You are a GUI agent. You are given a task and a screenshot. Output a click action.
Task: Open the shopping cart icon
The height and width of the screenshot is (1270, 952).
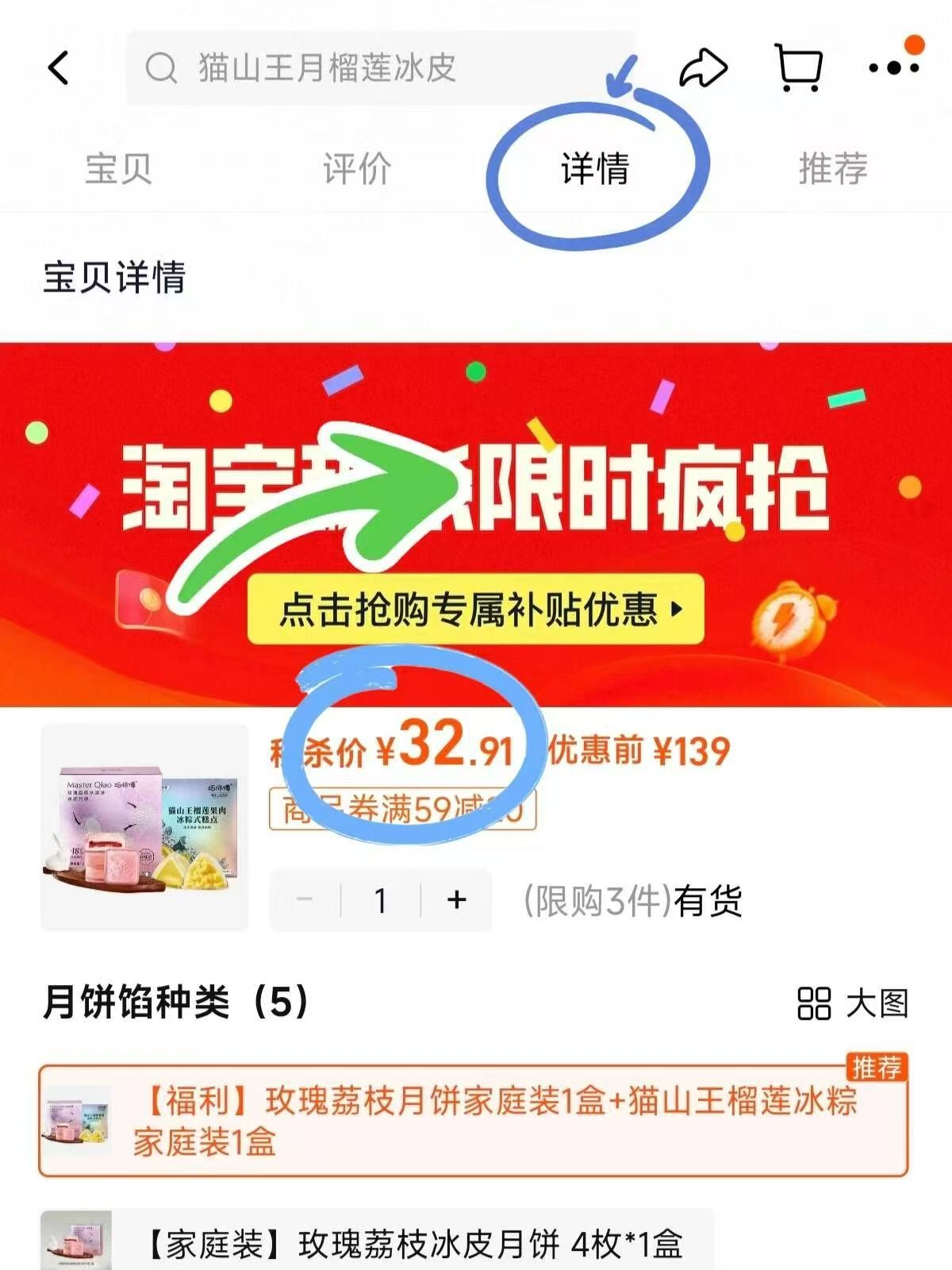800,67
